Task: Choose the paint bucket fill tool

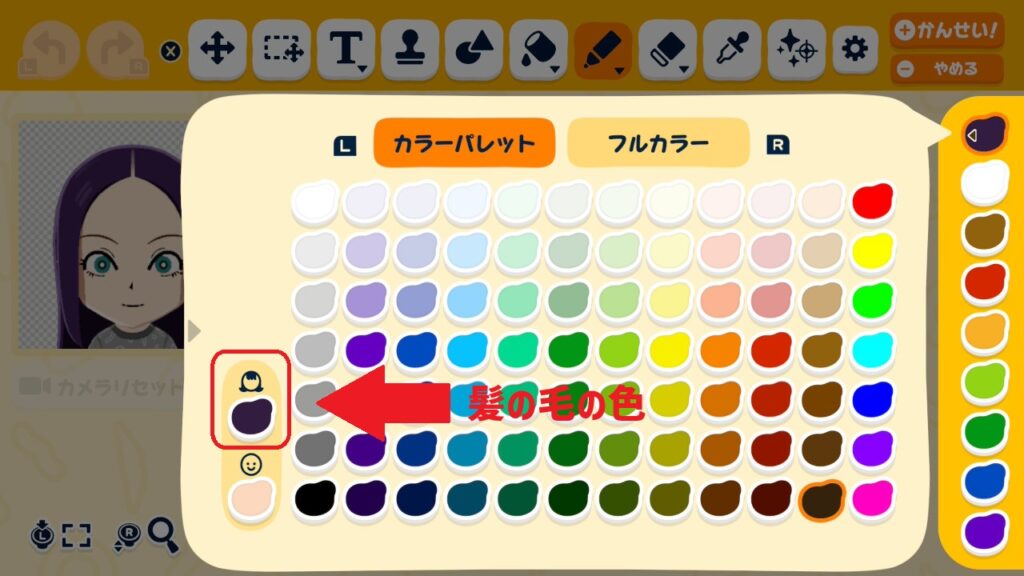Action: 538,49
